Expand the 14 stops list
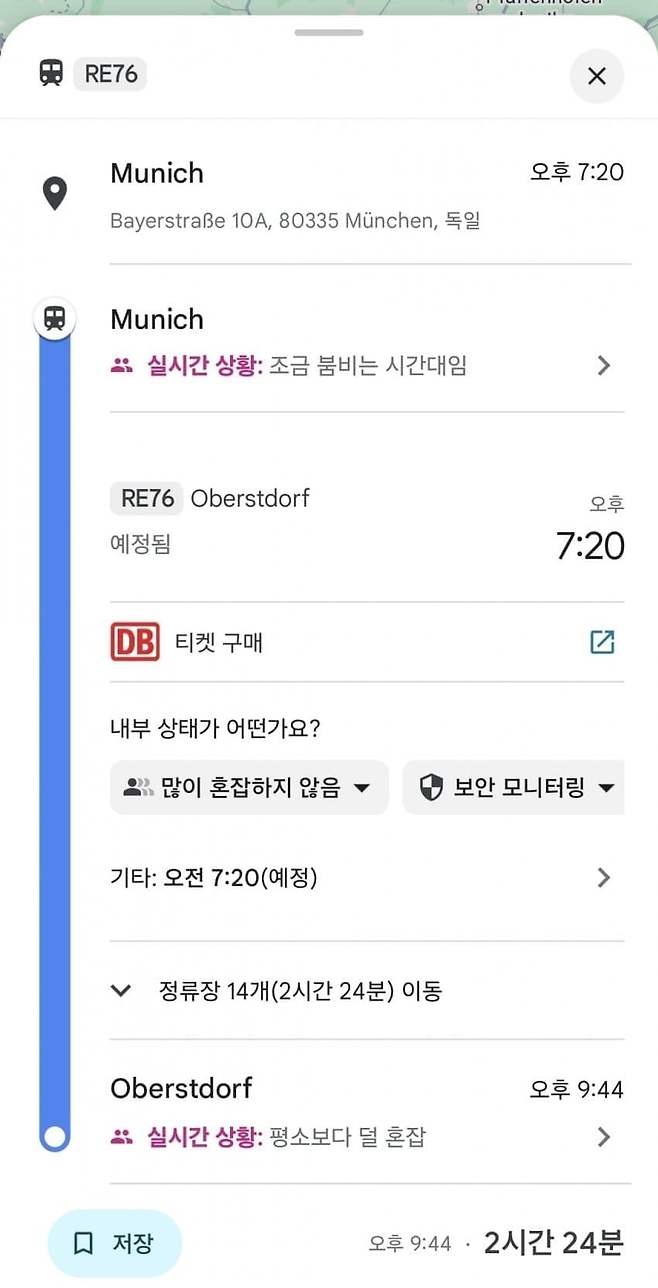Image resolution: width=658 pixels, height=1288 pixels. coord(280,991)
